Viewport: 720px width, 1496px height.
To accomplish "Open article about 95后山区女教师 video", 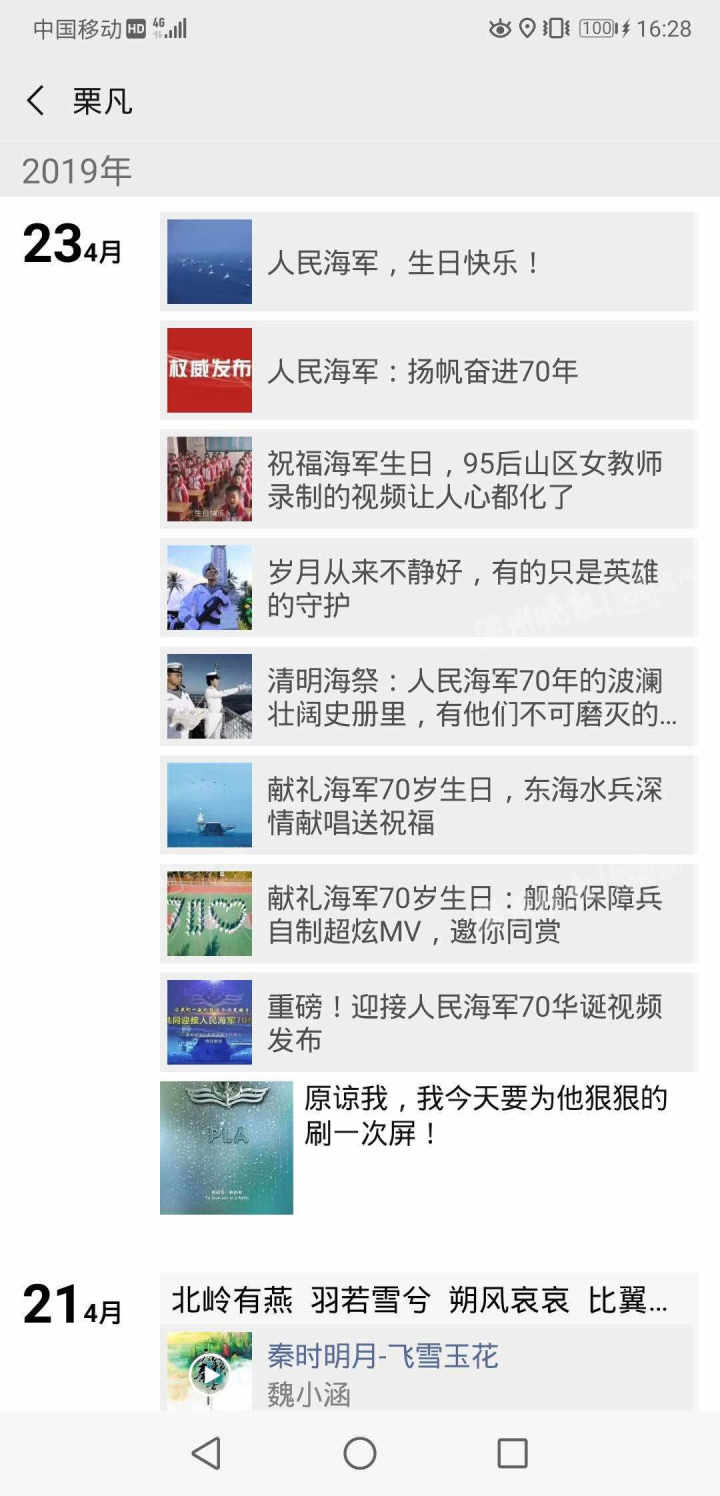I will (x=428, y=480).
